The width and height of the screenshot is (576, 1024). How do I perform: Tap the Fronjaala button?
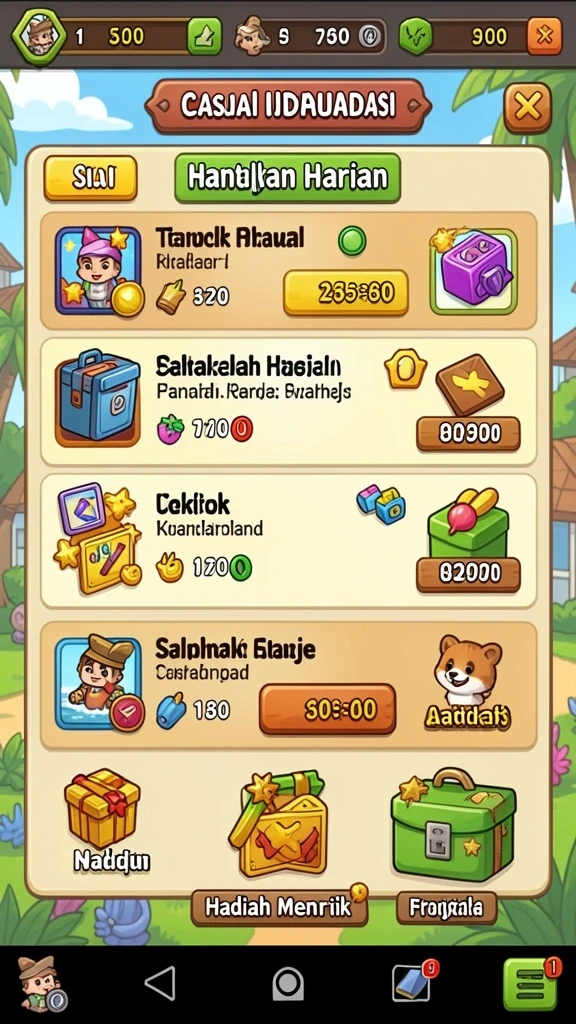[447, 907]
